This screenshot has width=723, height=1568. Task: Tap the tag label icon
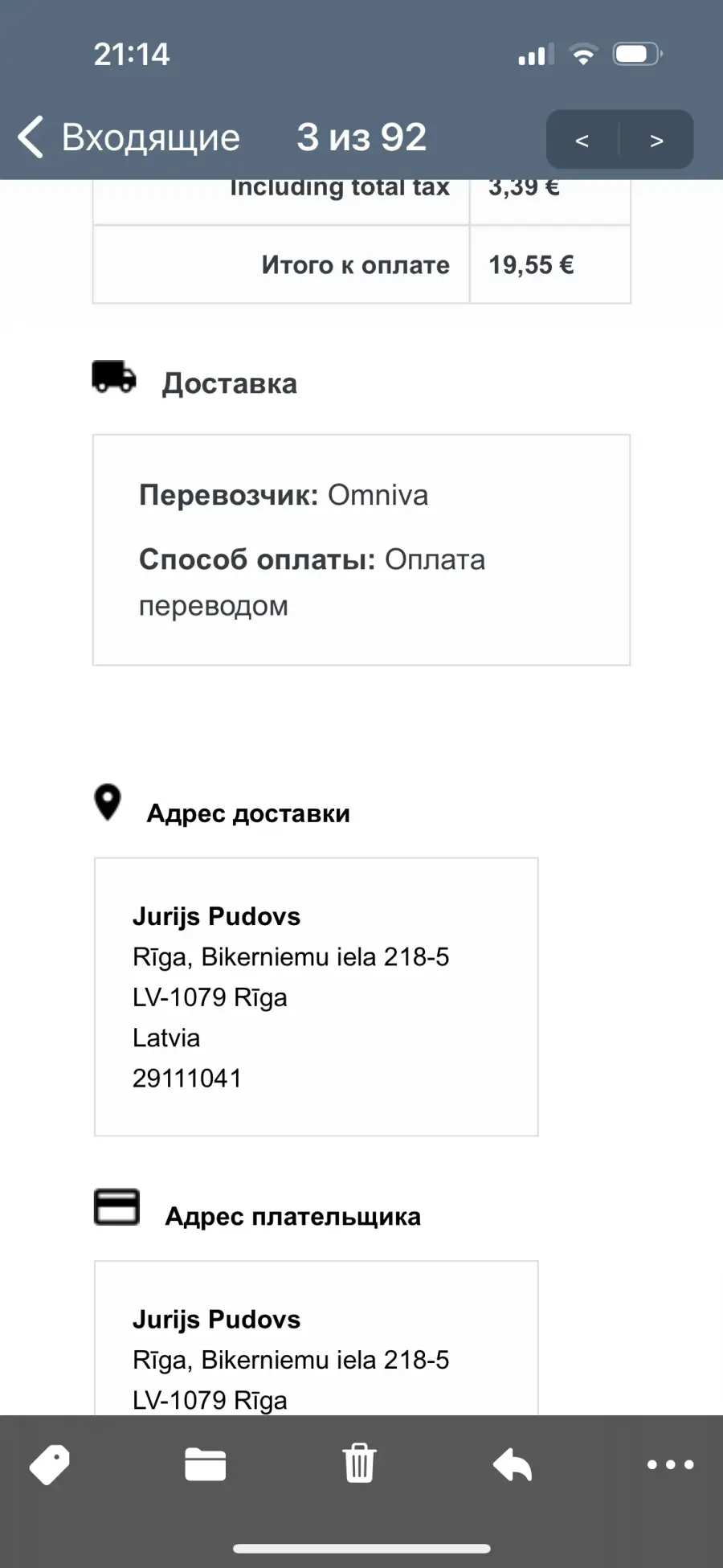click(50, 1464)
